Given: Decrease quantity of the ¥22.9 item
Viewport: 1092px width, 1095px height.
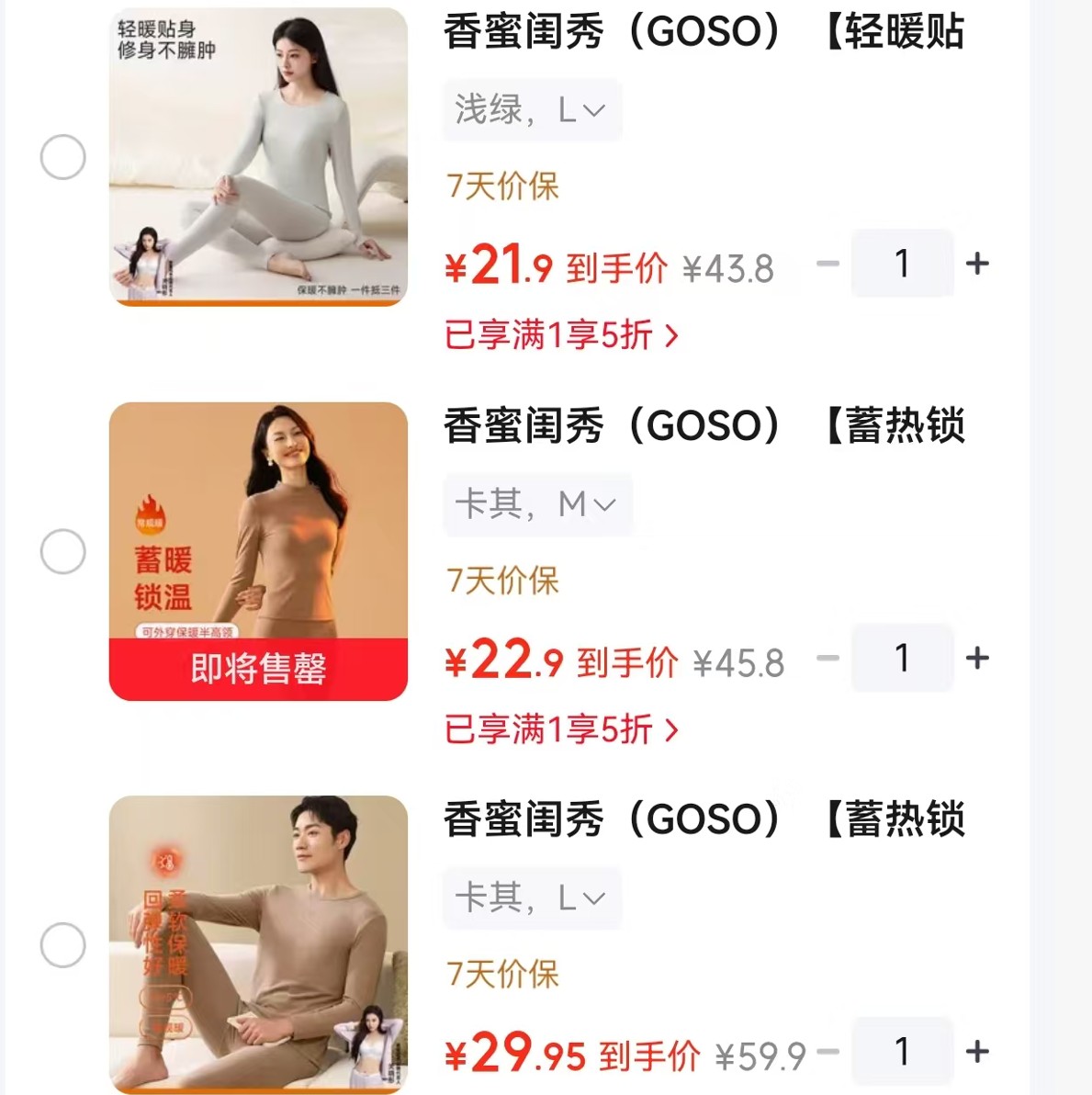Looking at the screenshot, I should pyautogui.click(x=828, y=658).
